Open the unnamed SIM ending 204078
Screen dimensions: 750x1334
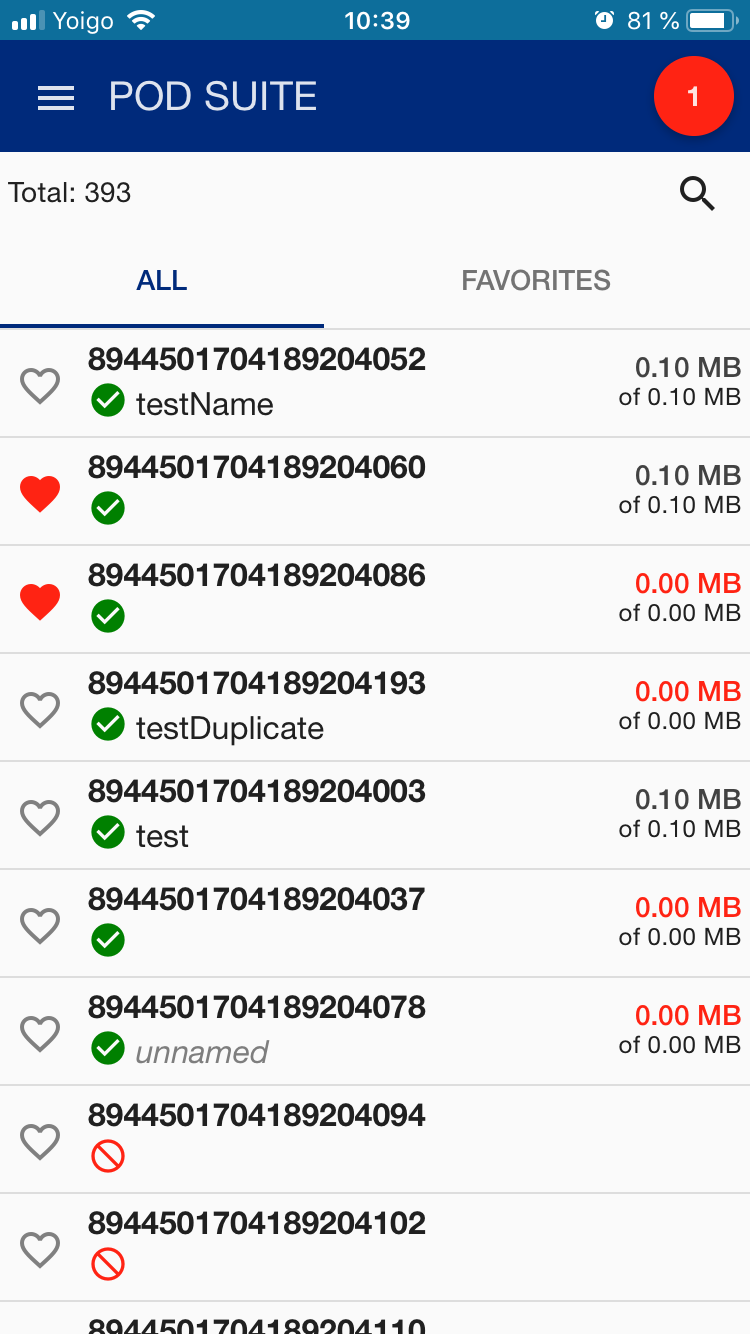(x=375, y=1032)
